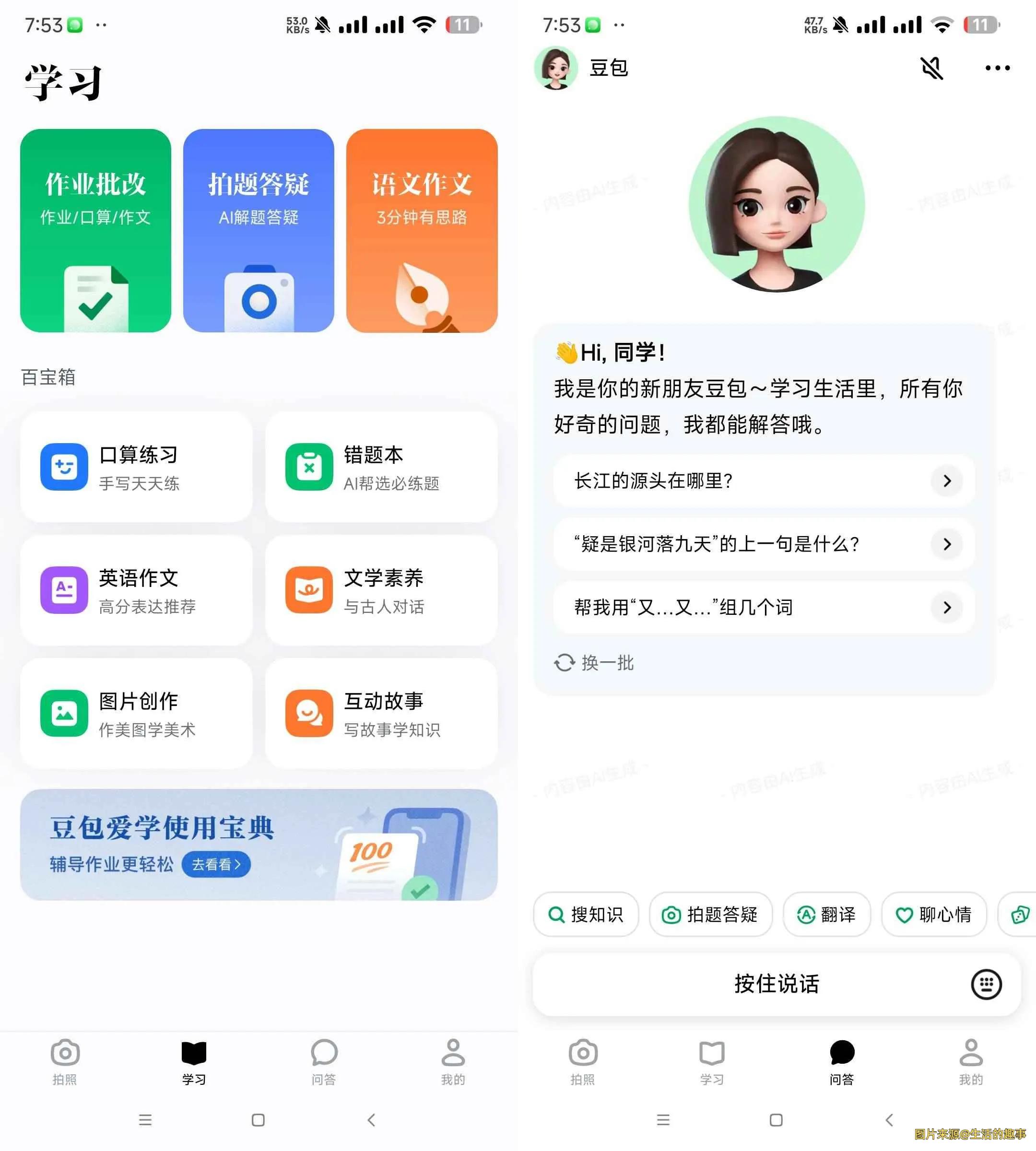
Task: Ask the suggested question 长江的源头在哪里？
Action: 764,481
